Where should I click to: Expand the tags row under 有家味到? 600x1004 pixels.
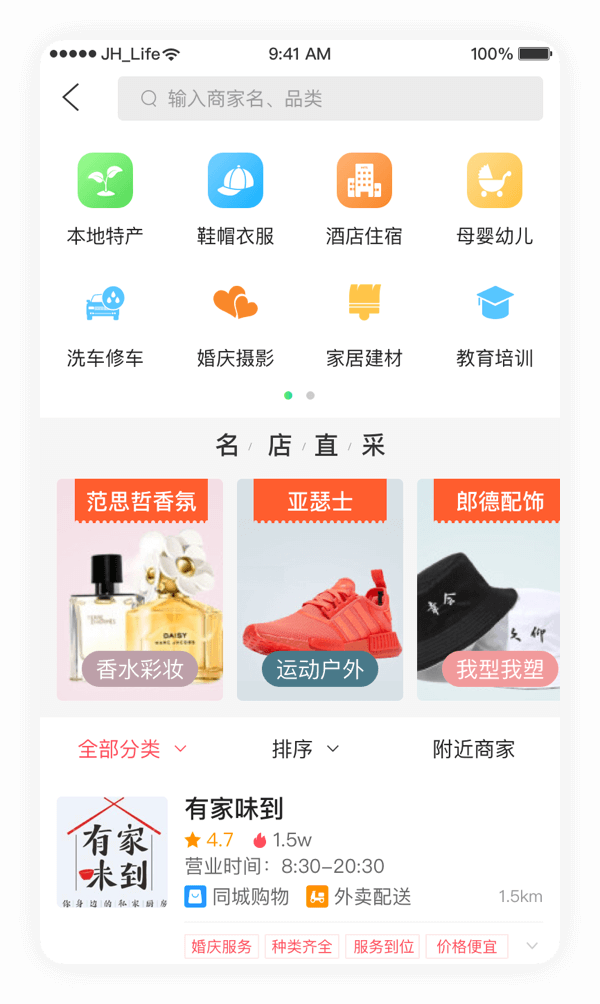point(531,946)
